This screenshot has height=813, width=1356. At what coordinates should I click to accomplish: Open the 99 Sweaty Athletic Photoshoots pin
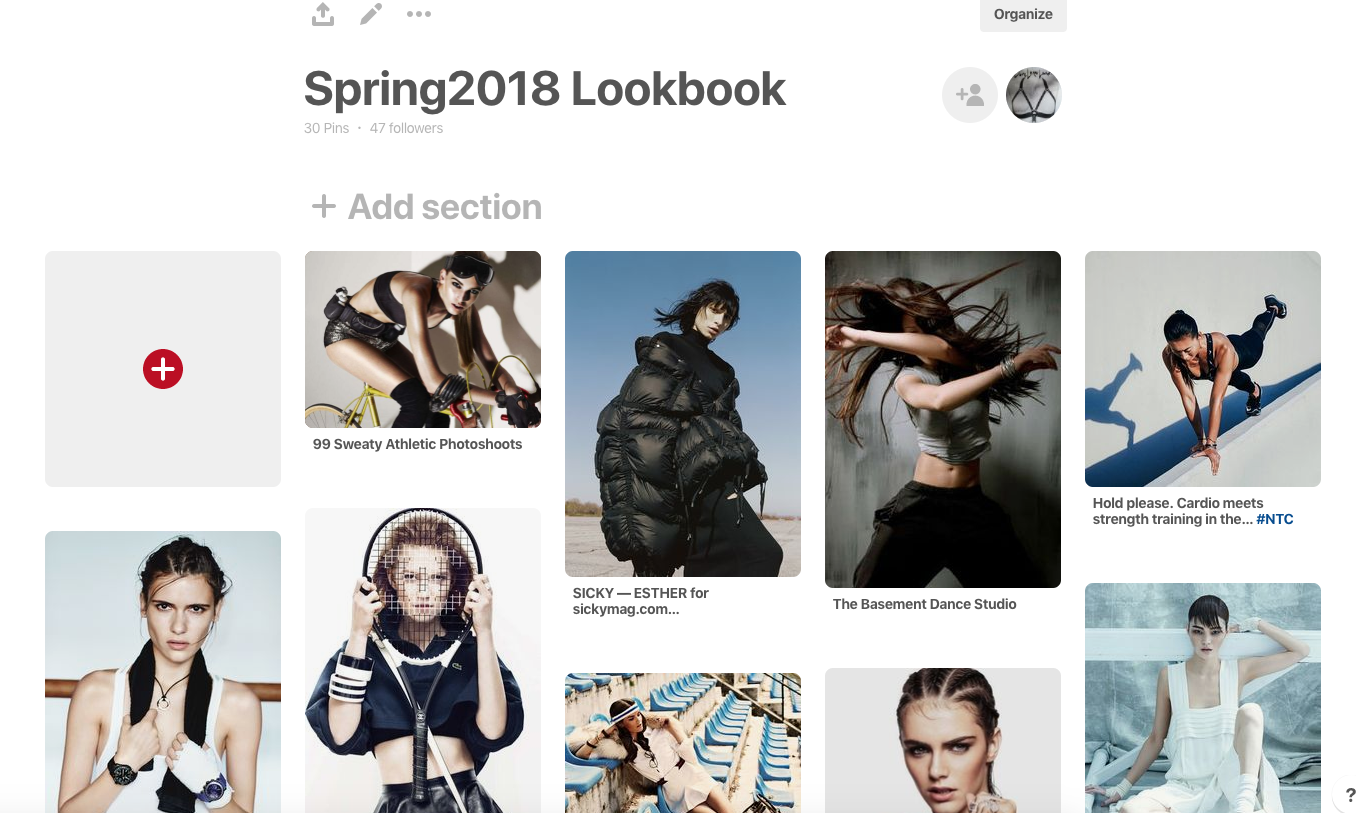tap(422, 339)
